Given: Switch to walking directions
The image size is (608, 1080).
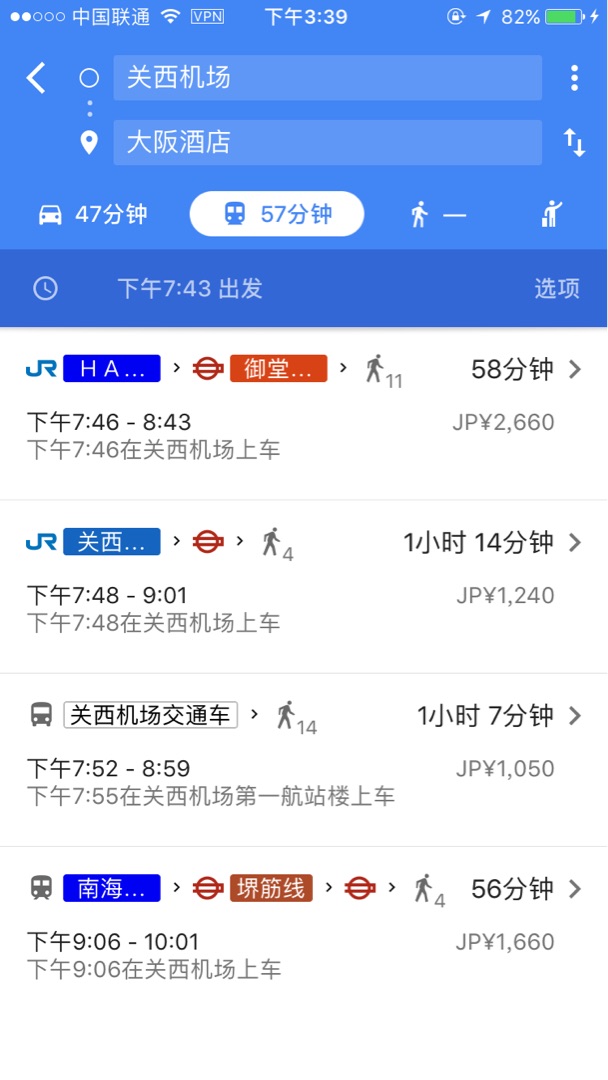Looking at the screenshot, I should [x=438, y=214].
